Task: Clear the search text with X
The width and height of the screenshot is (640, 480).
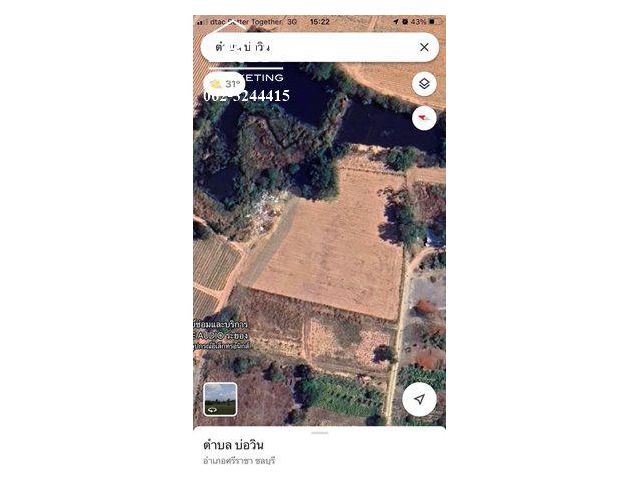Action: click(424, 47)
